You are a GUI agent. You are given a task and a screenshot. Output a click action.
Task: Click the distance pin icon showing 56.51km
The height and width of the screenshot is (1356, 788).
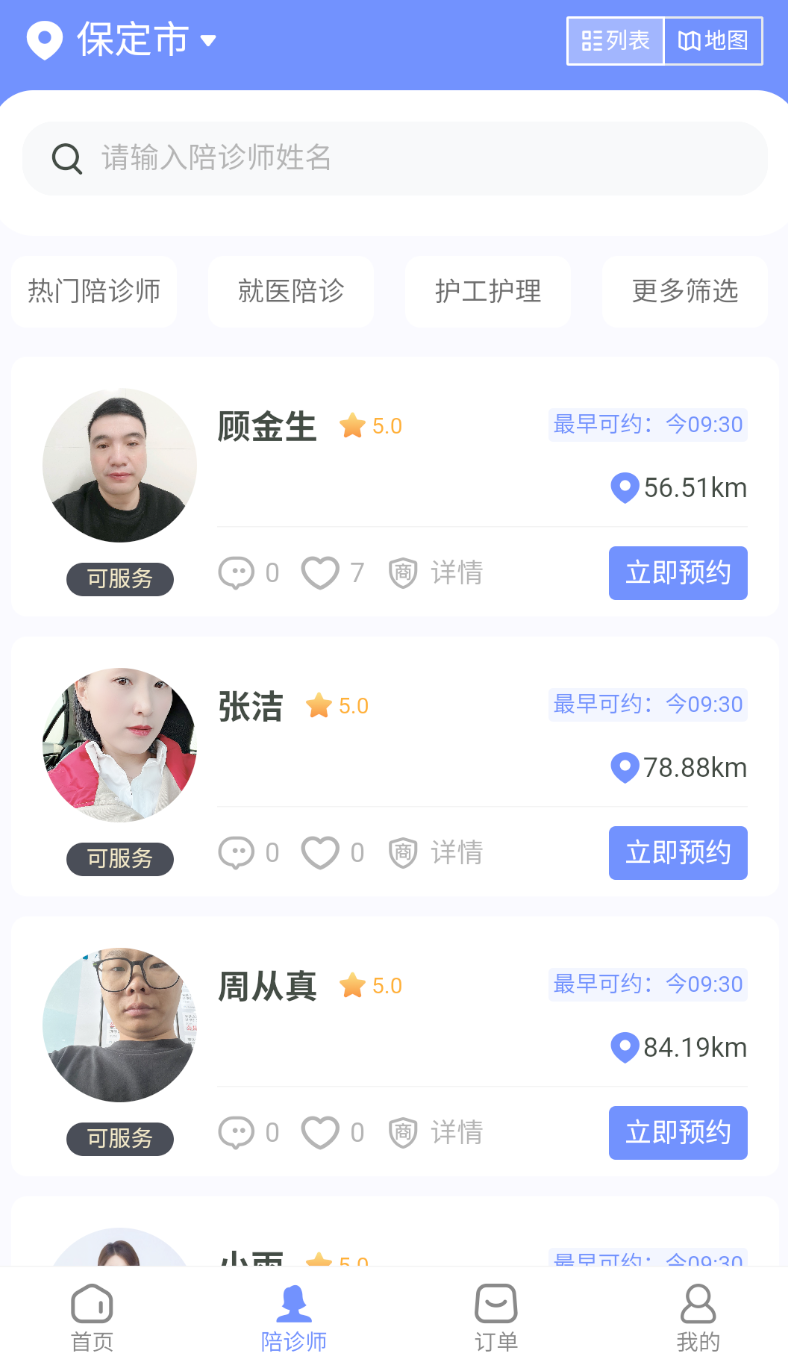pyautogui.click(x=624, y=488)
